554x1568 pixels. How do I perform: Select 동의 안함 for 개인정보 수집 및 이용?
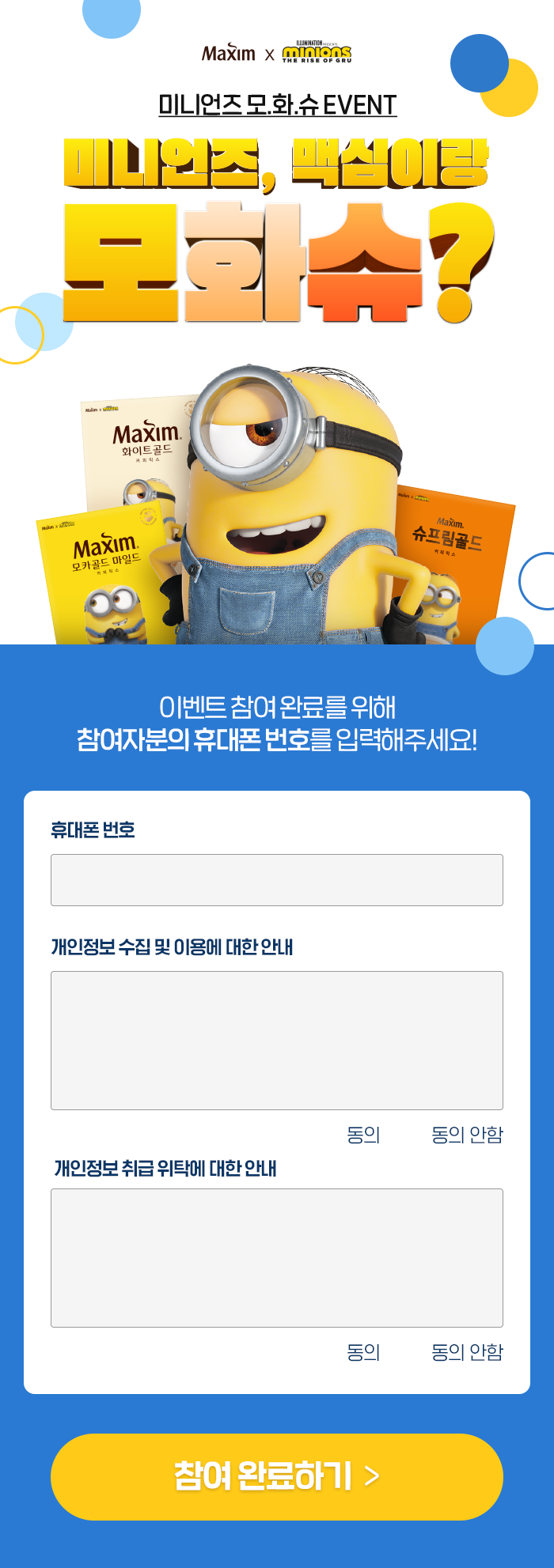(x=467, y=1135)
